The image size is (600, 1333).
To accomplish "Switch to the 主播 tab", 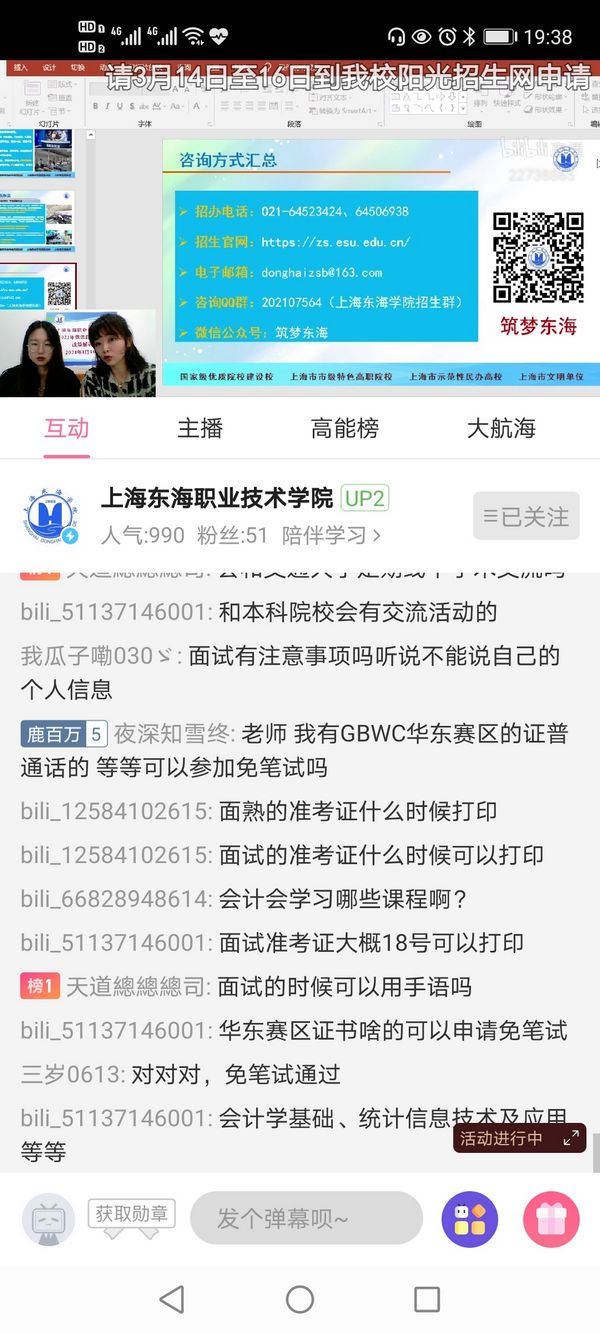I will [x=200, y=428].
